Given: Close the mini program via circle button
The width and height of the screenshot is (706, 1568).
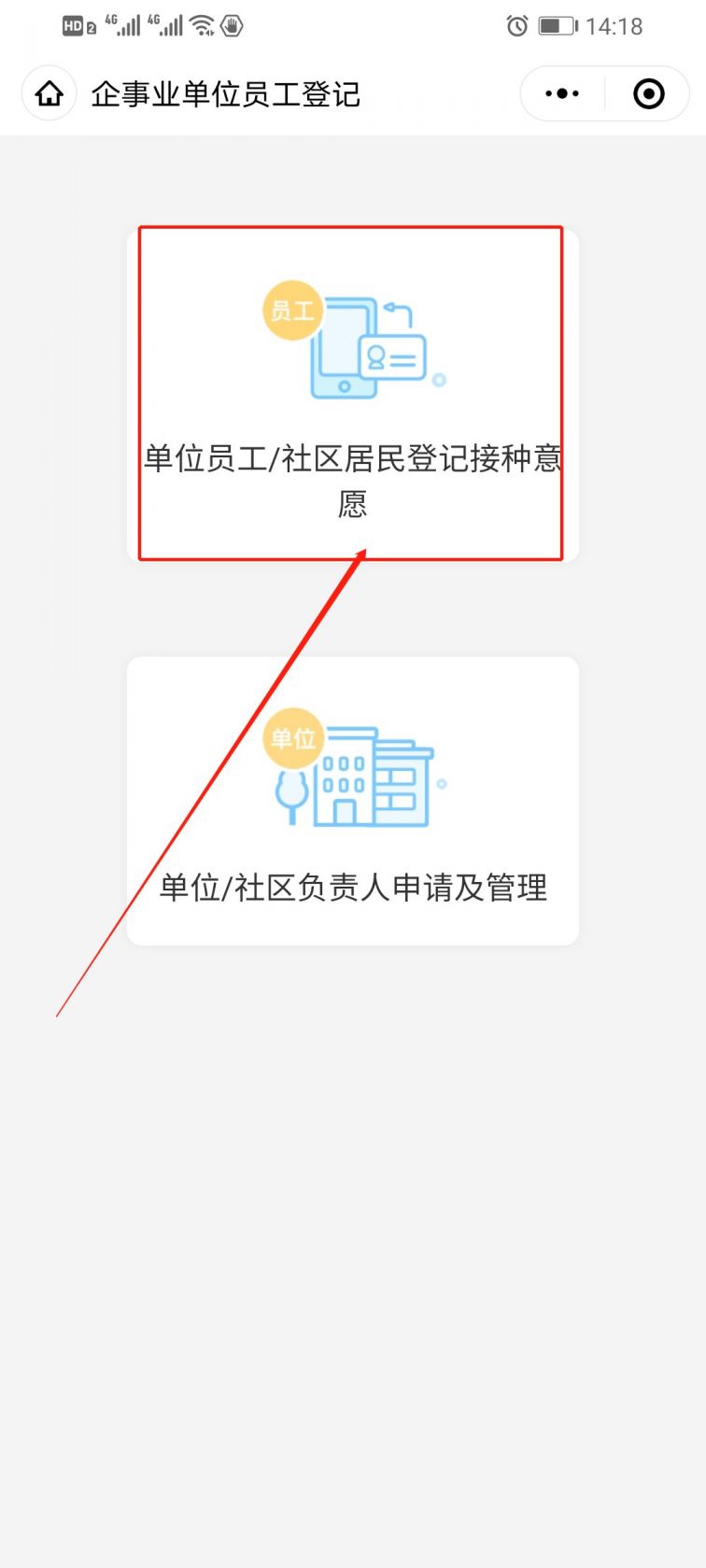Looking at the screenshot, I should [x=648, y=93].
